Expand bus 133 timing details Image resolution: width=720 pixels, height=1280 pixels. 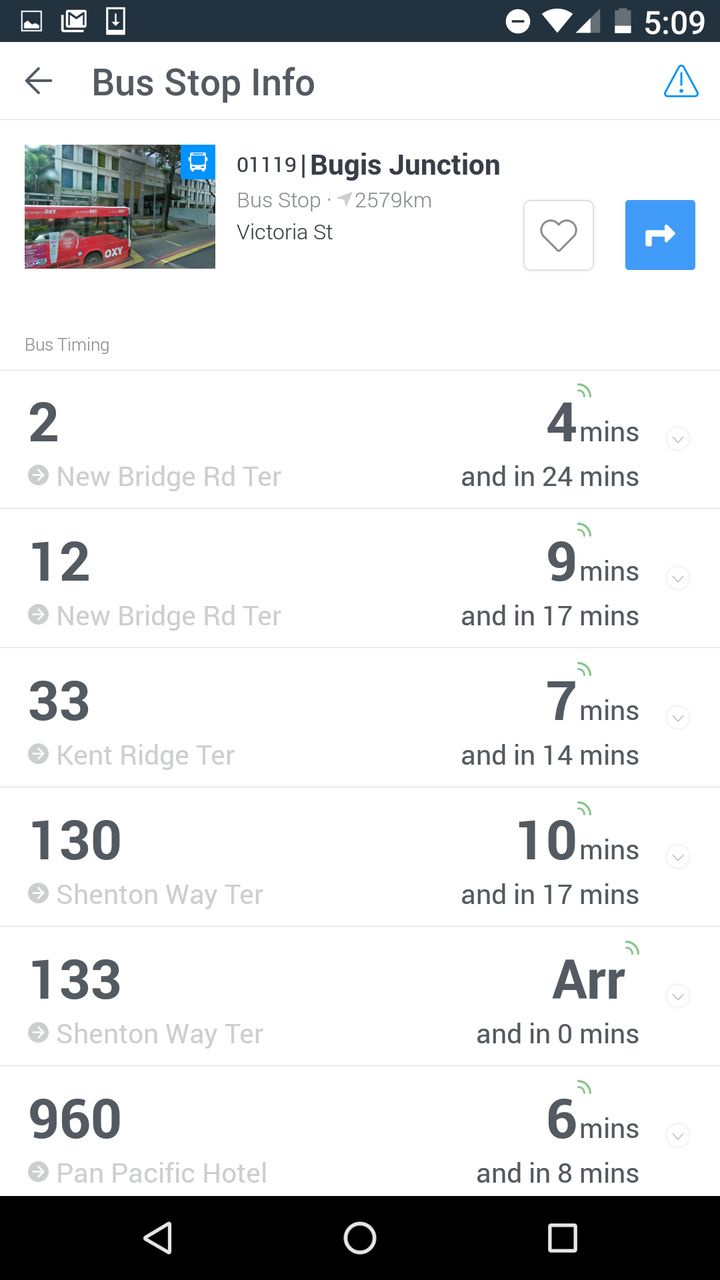678,996
